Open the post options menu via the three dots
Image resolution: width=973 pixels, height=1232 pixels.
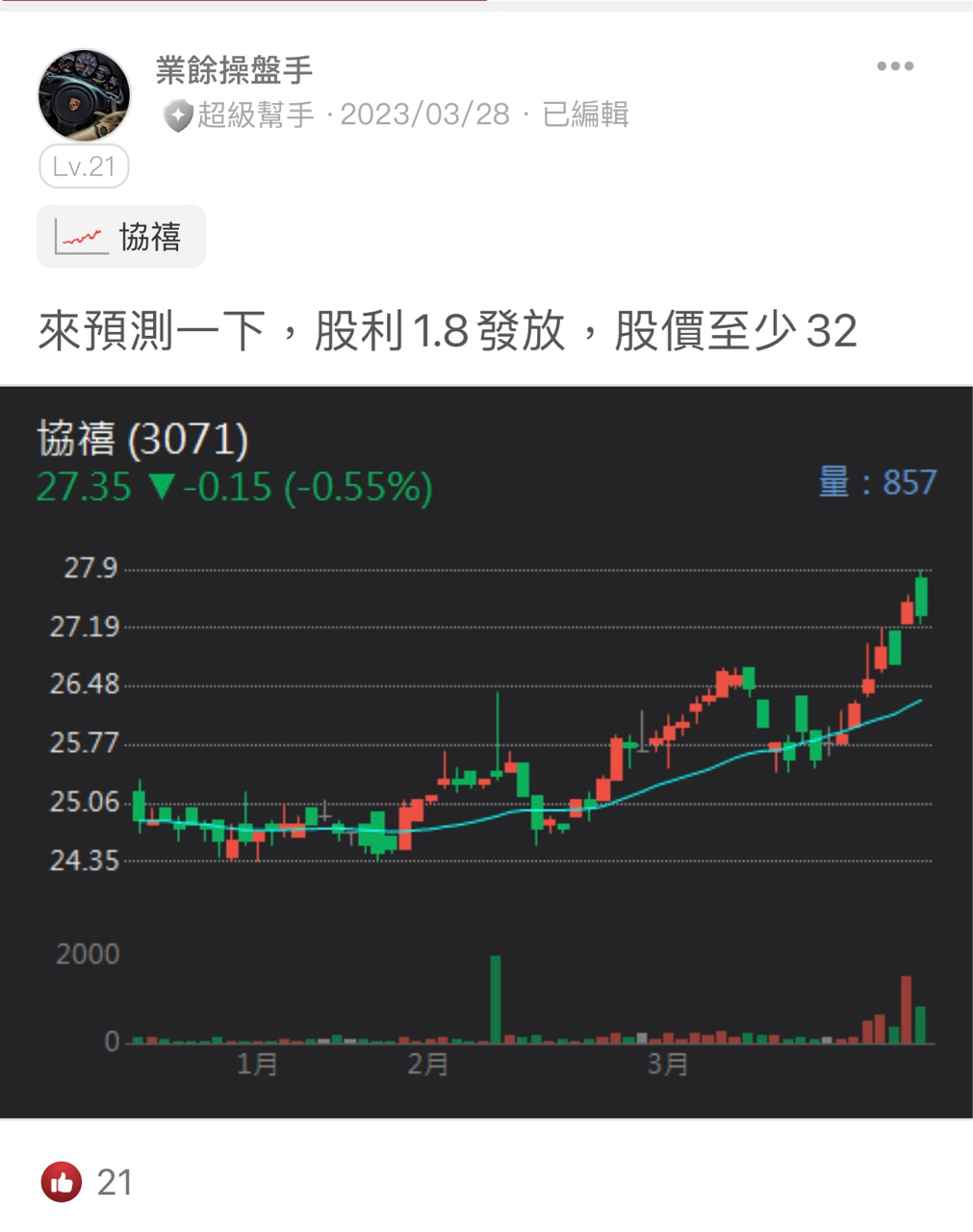point(897,65)
